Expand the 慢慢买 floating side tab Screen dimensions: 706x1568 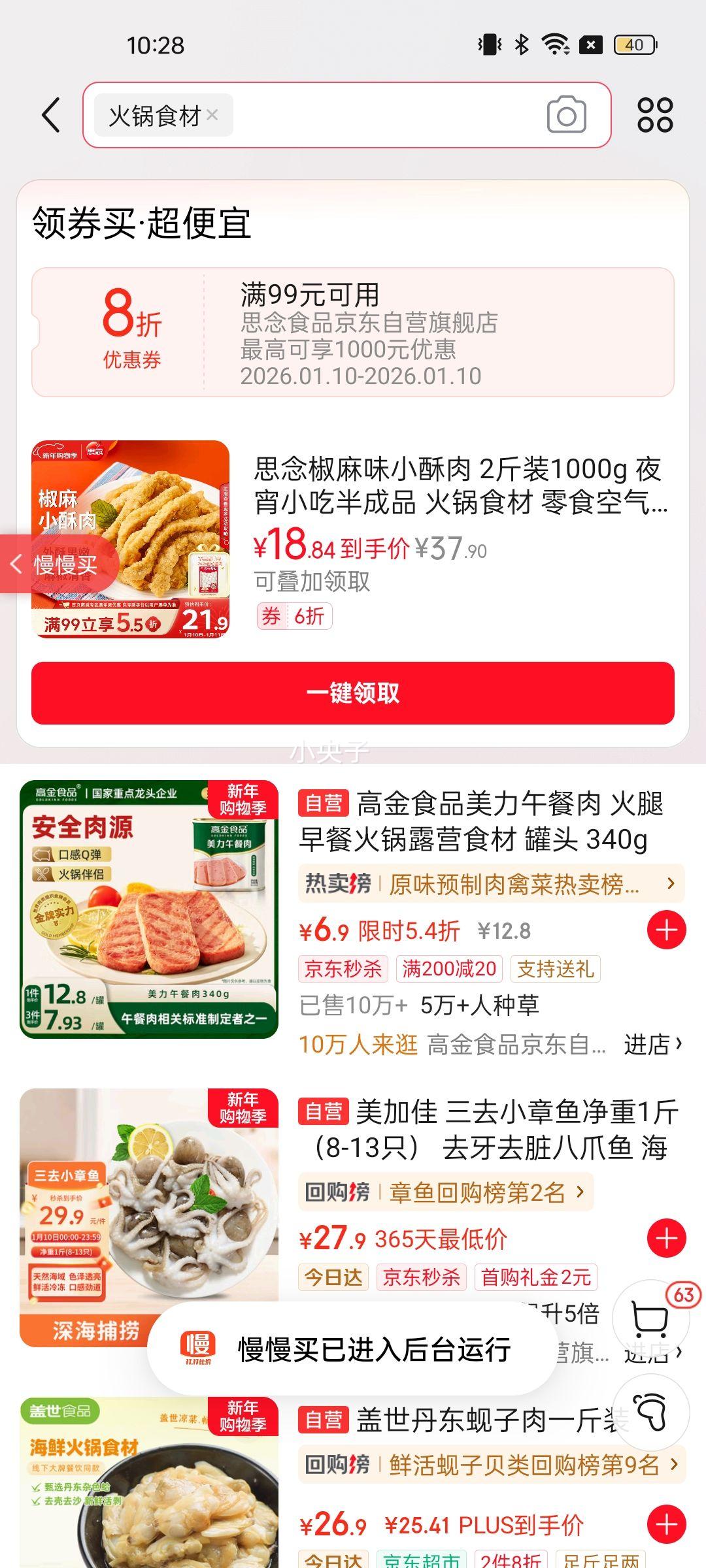click(59, 564)
